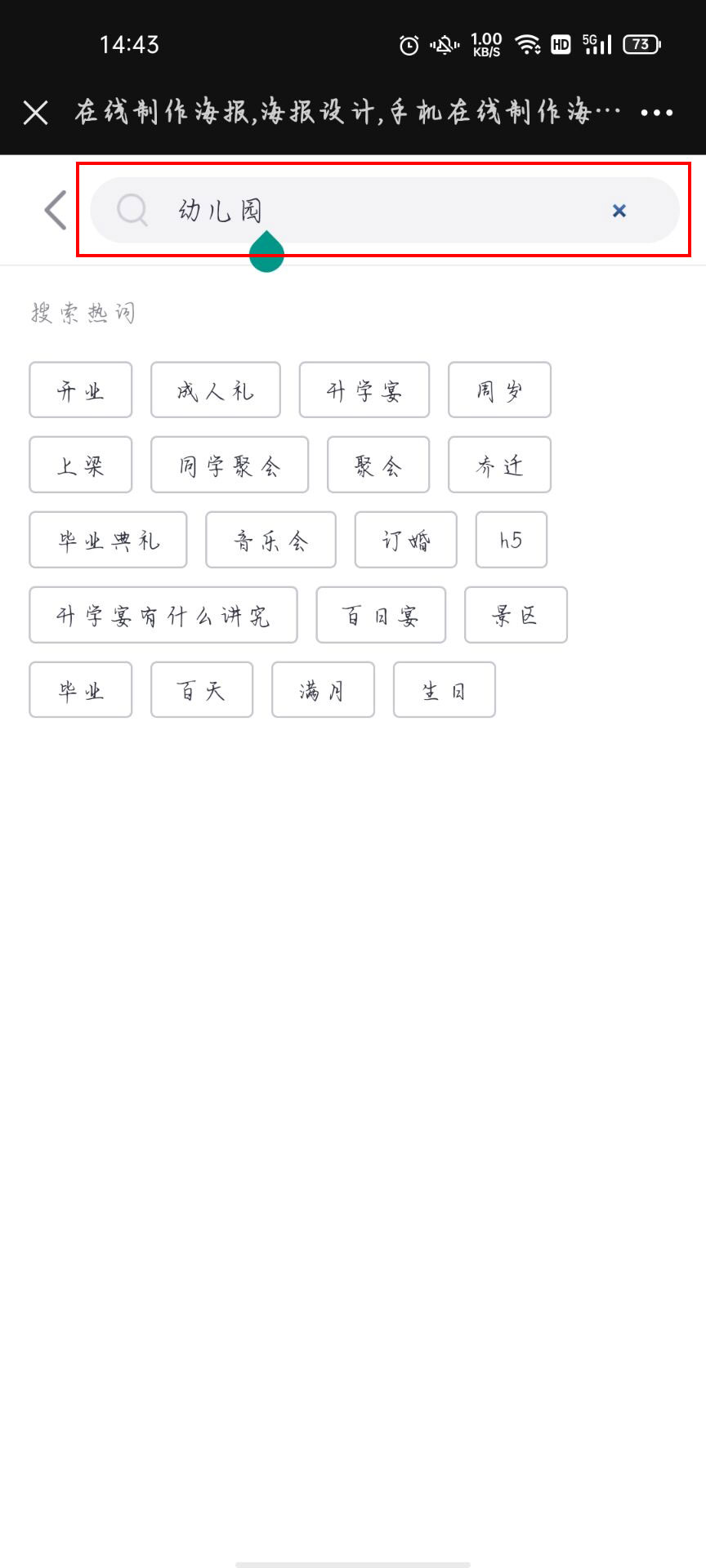Viewport: 706px width, 1568px height.
Task: Select the 成人礼 hot search tag
Action: [215, 390]
